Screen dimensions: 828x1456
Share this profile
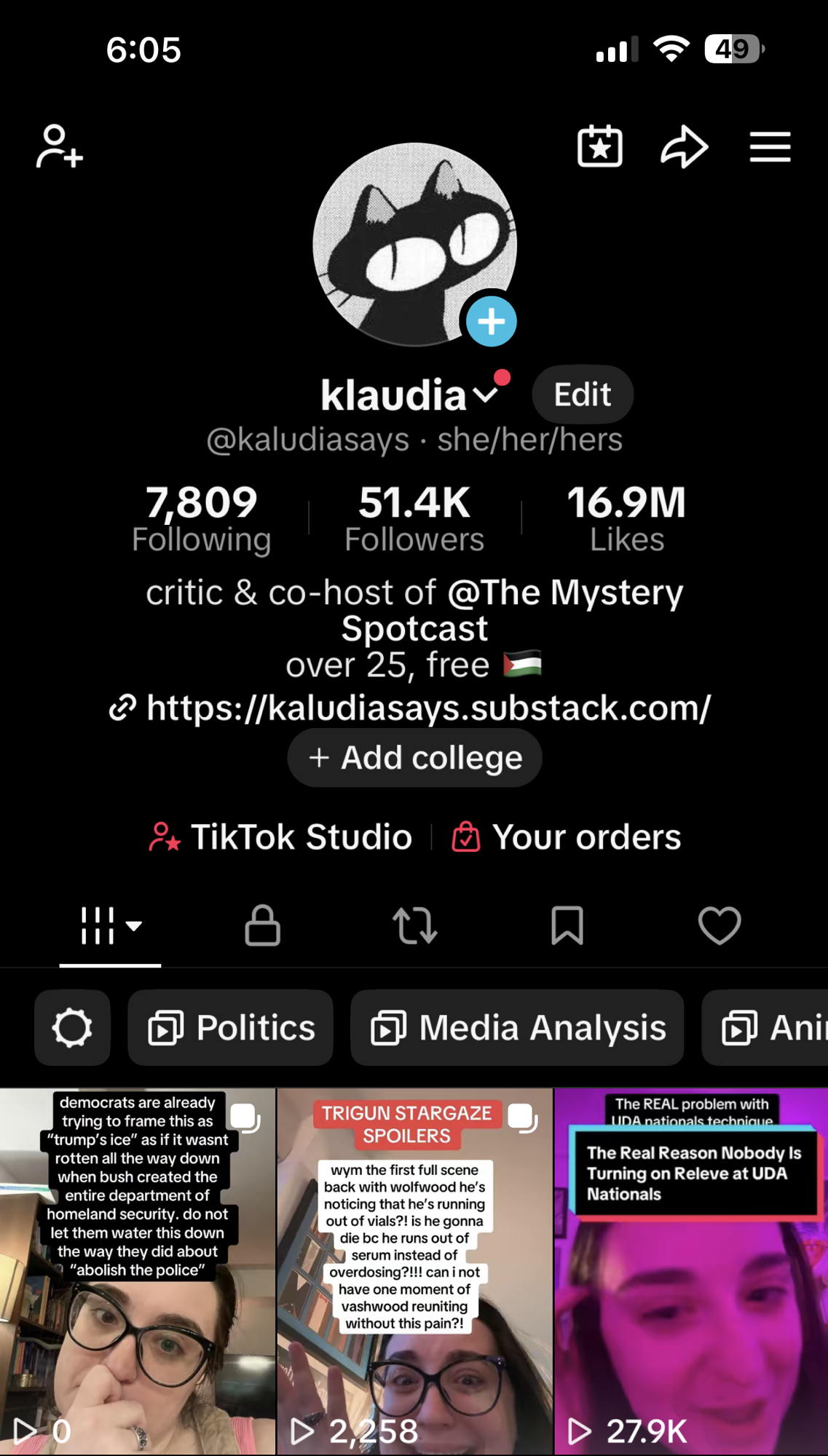684,146
